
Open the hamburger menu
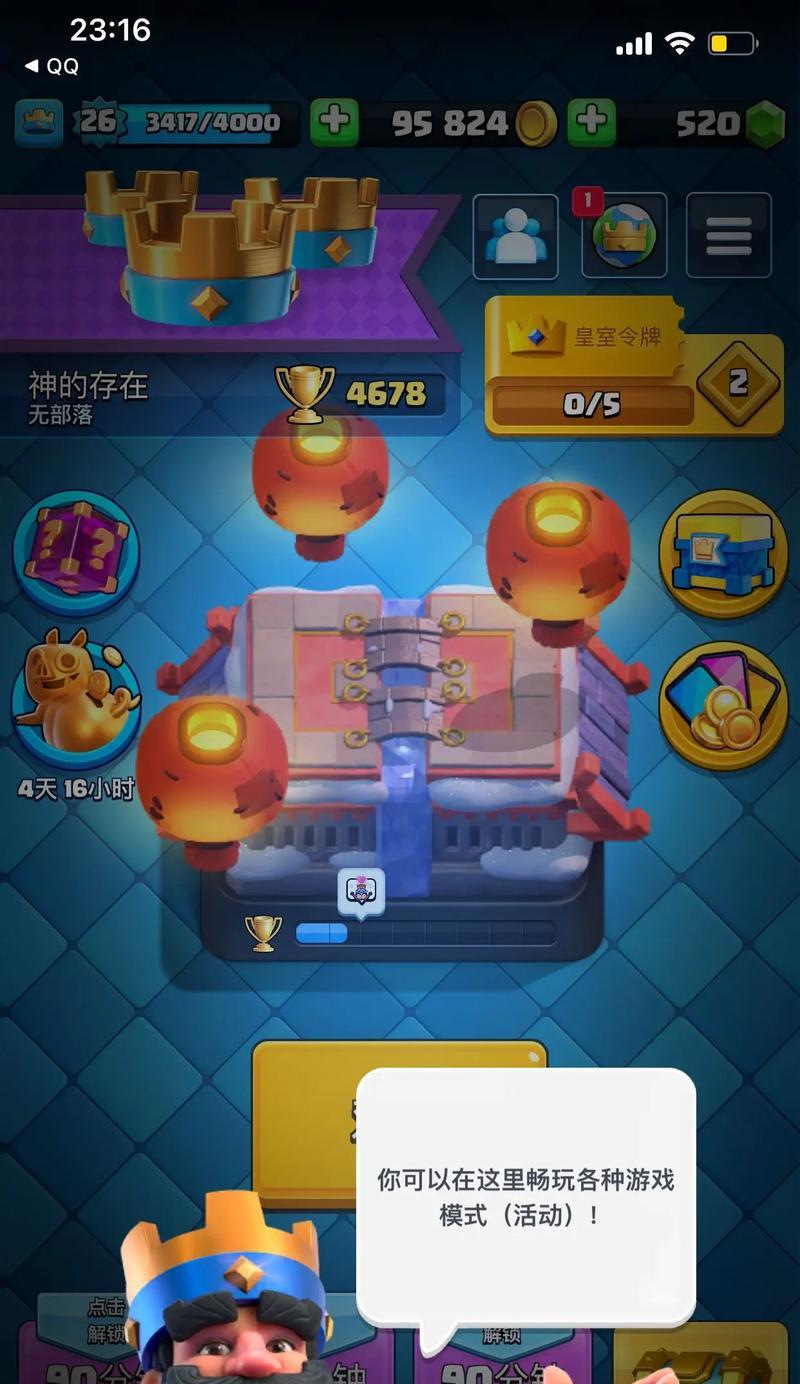pos(728,236)
